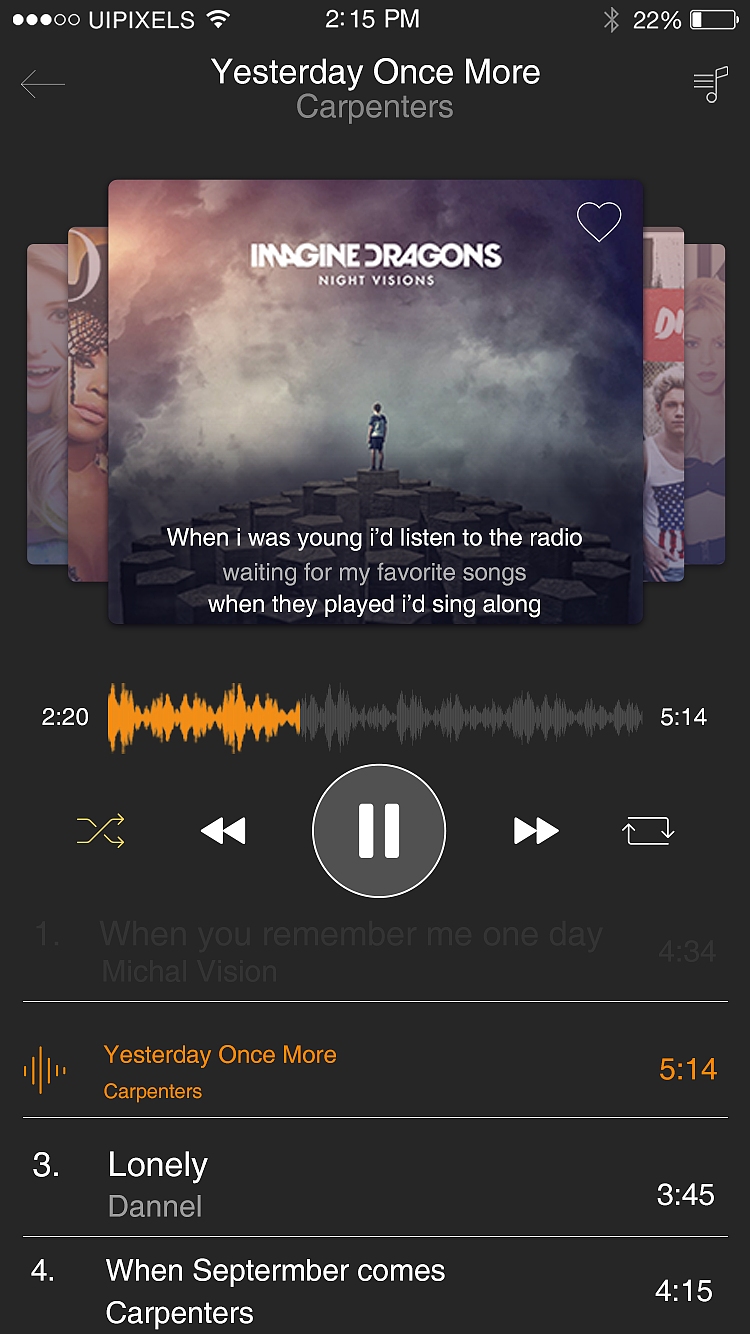Viewport: 750px width, 1334px height.
Task: Go back using the arrow icon
Action: [x=42, y=85]
